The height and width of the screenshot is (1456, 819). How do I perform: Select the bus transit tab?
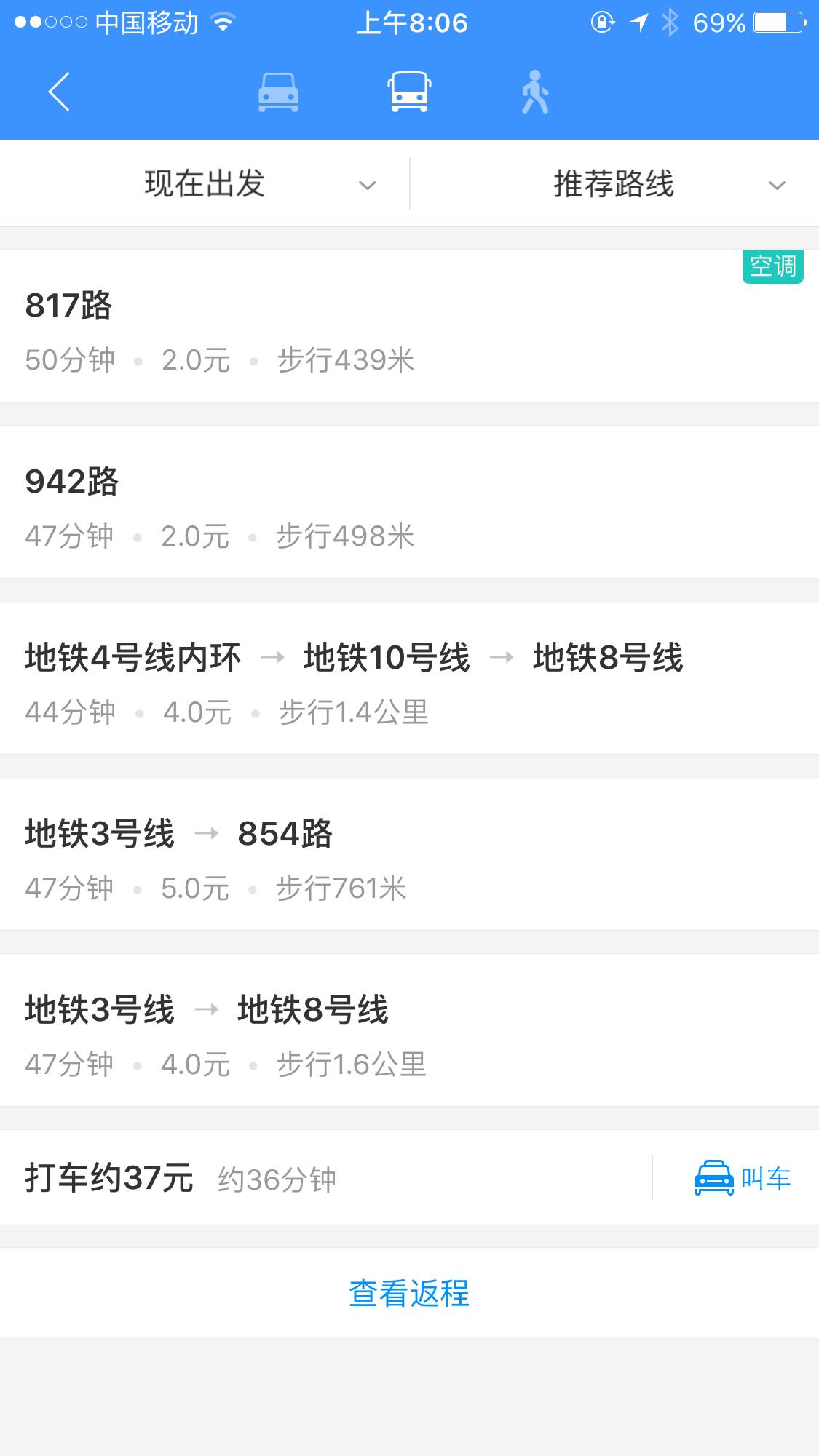[x=409, y=92]
